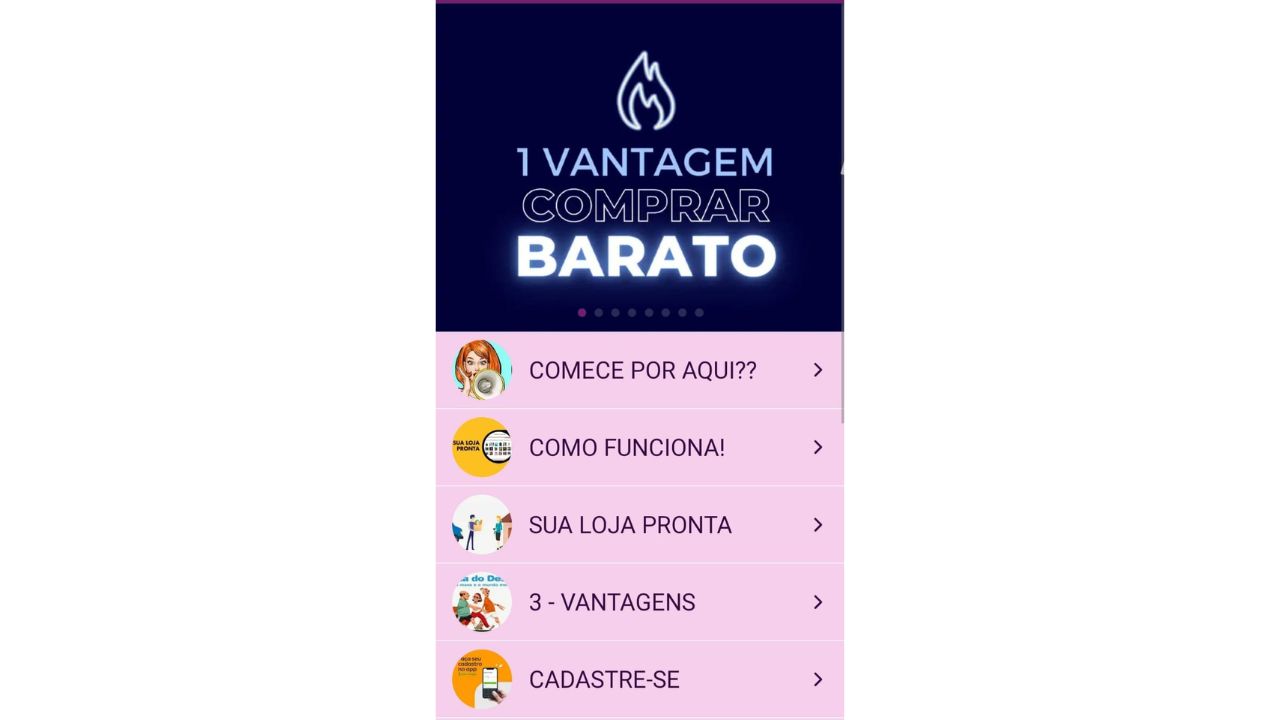Open the 3 - VANTAGENS row

(x=640, y=602)
